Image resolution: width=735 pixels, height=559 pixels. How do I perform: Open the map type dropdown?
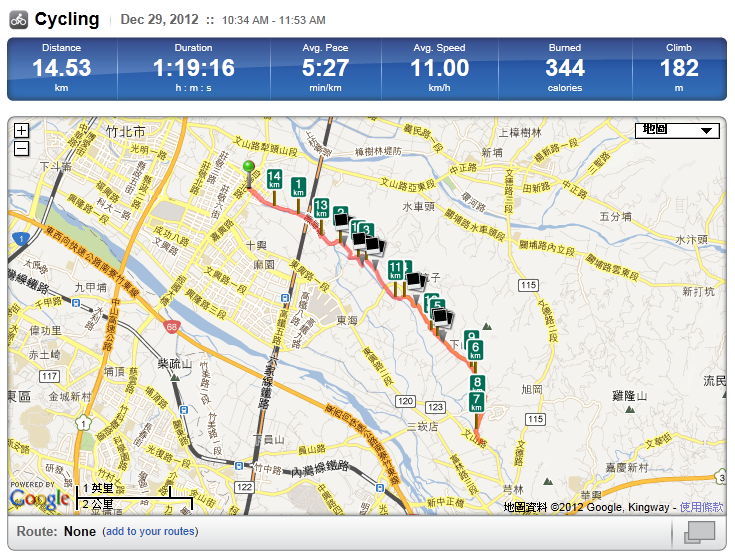point(677,131)
